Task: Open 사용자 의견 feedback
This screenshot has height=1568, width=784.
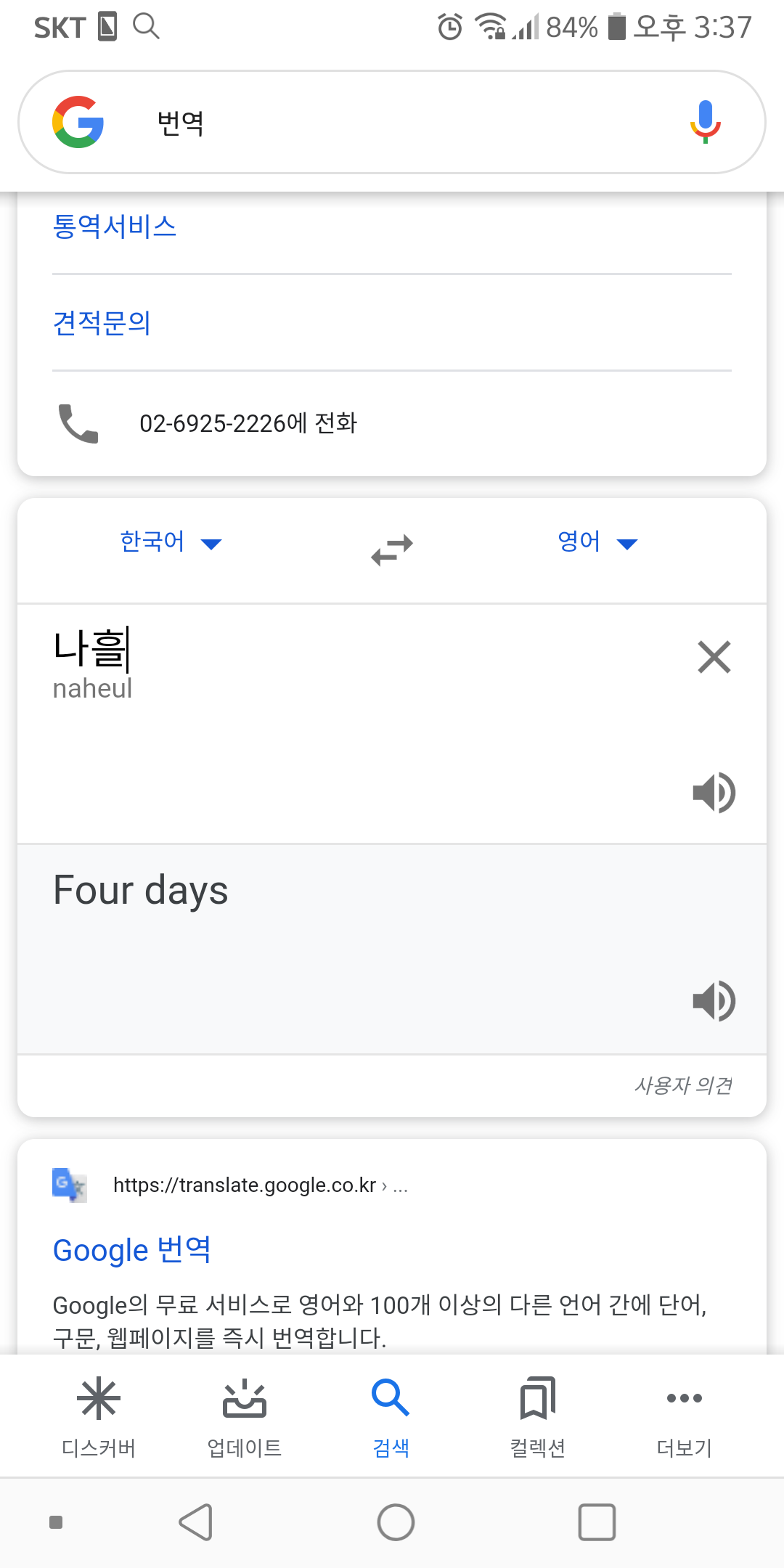Action: click(683, 1085)
